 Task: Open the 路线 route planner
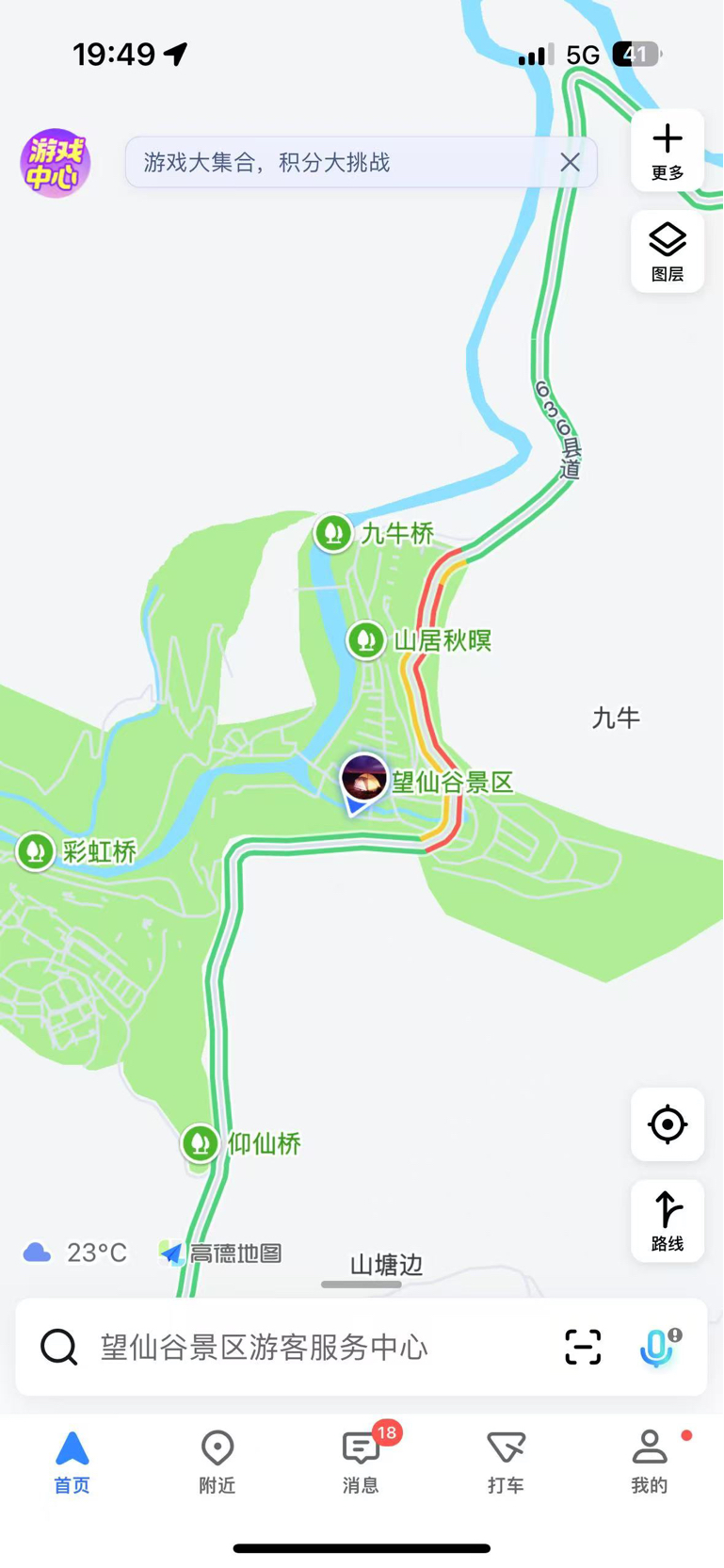coord(668,1220)
